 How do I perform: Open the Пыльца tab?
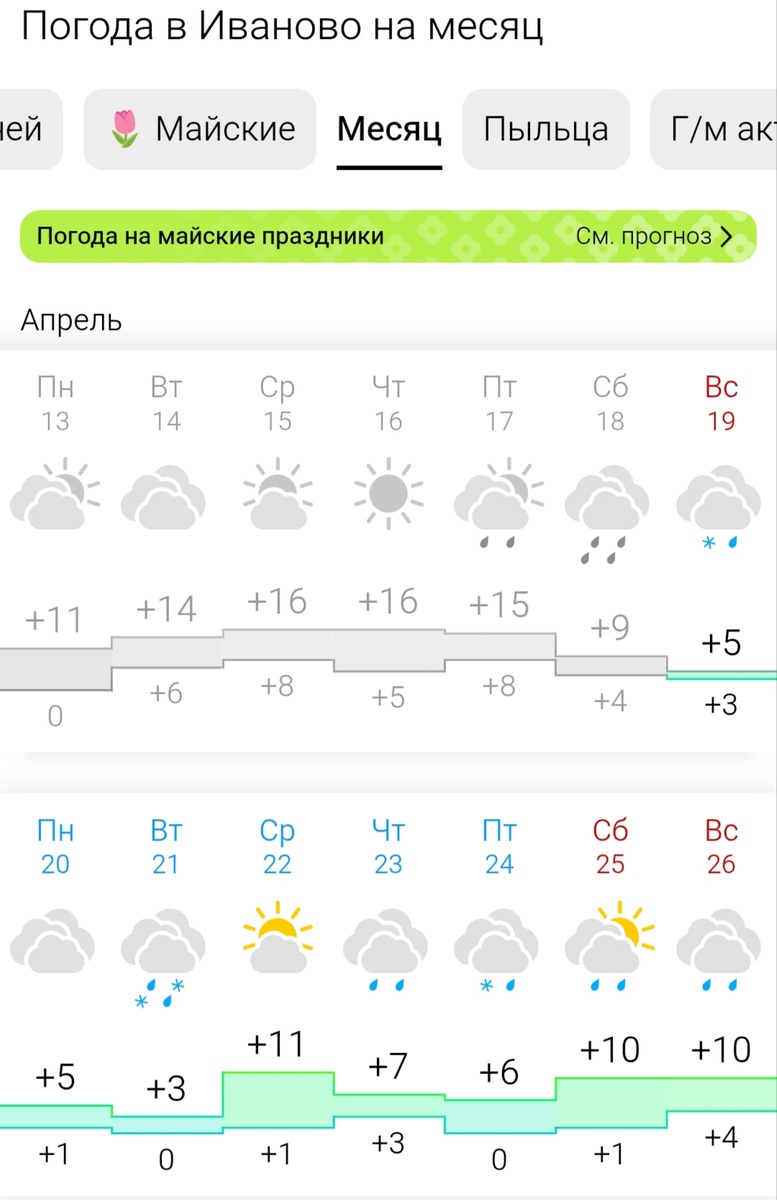tap(546, 129)
